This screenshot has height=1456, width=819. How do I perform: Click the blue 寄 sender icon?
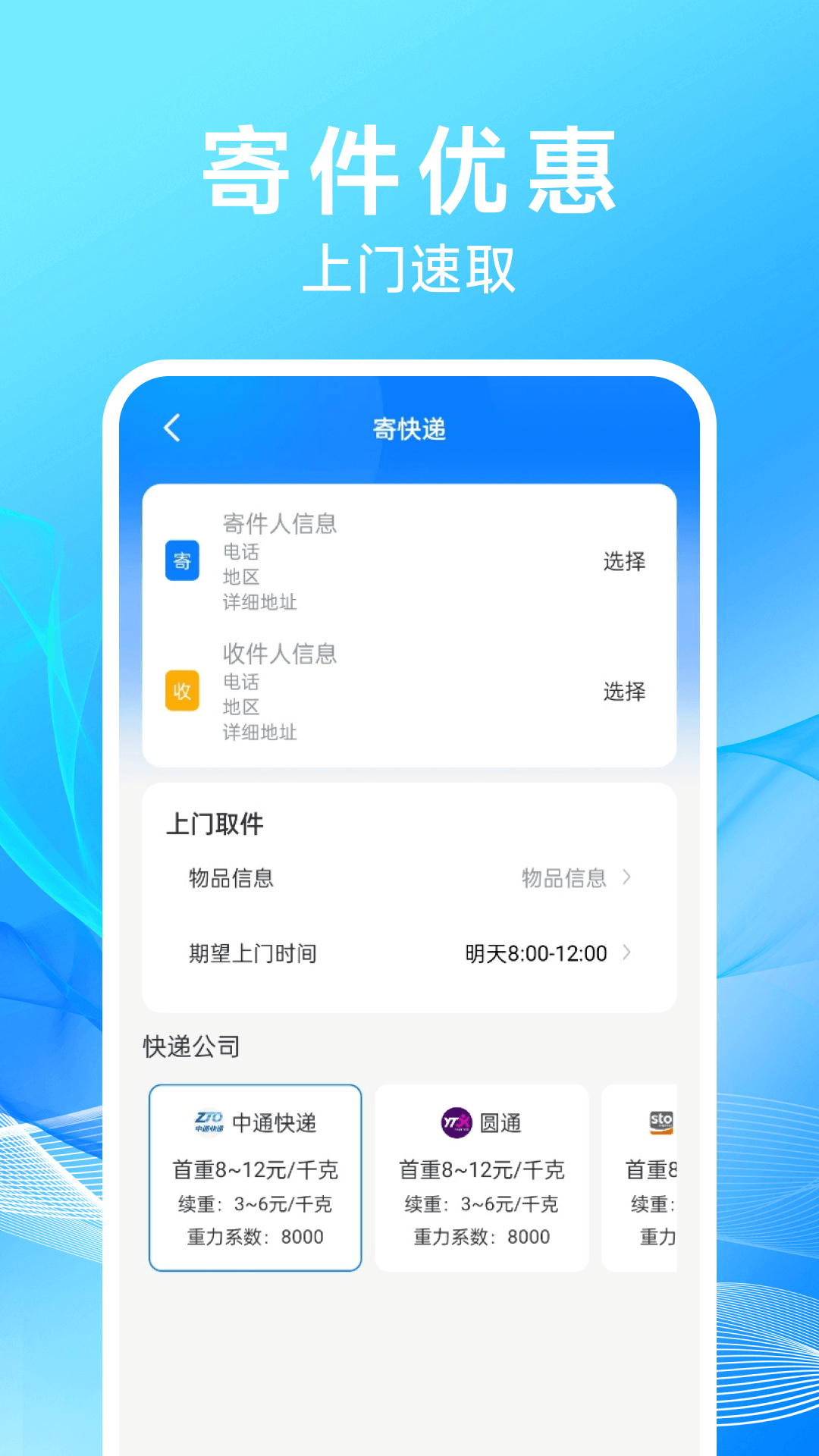click(182, 561)
